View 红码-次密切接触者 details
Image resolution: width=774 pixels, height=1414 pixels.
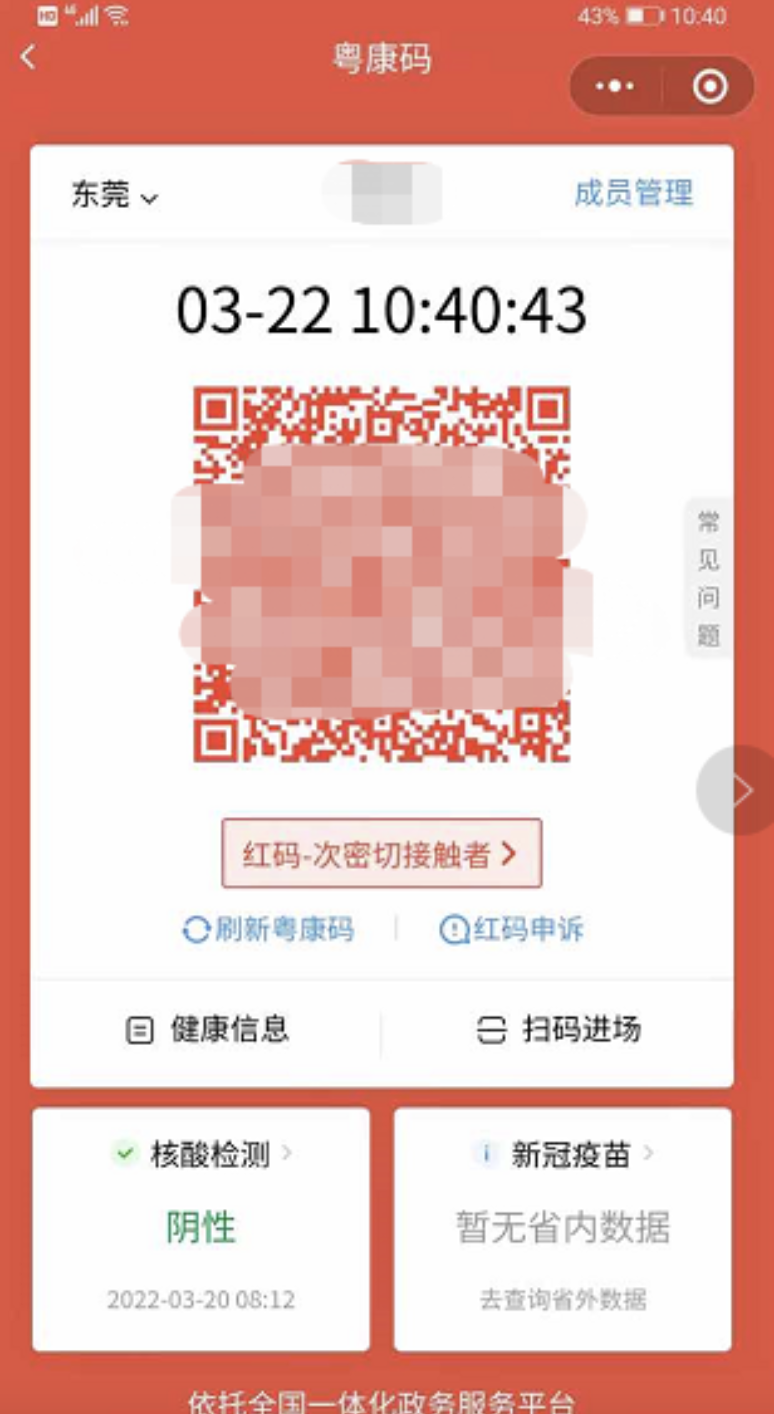point(381,854)
